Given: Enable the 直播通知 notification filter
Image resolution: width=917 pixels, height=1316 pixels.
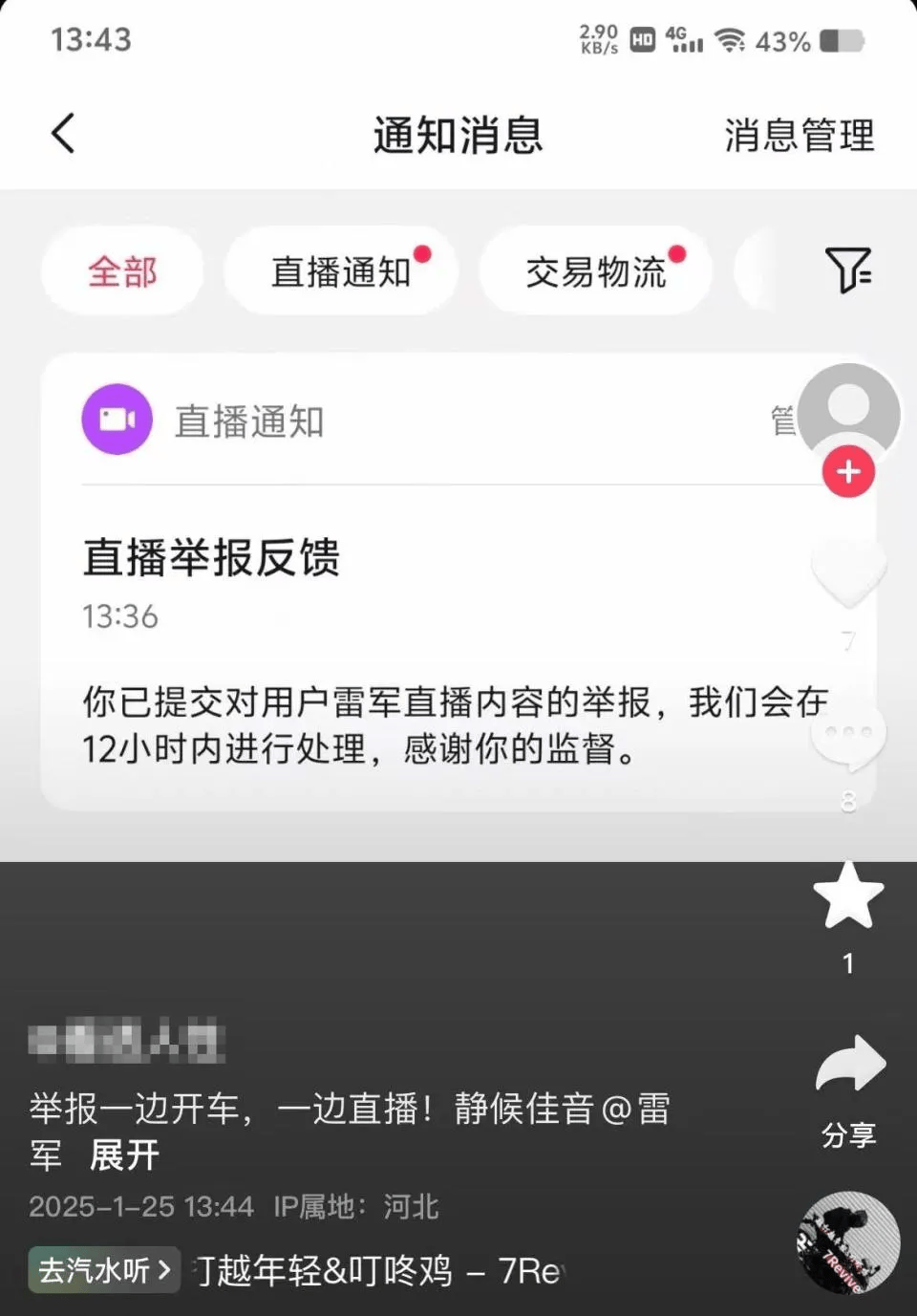Looking at the screenshot, I should click(340, 271).
